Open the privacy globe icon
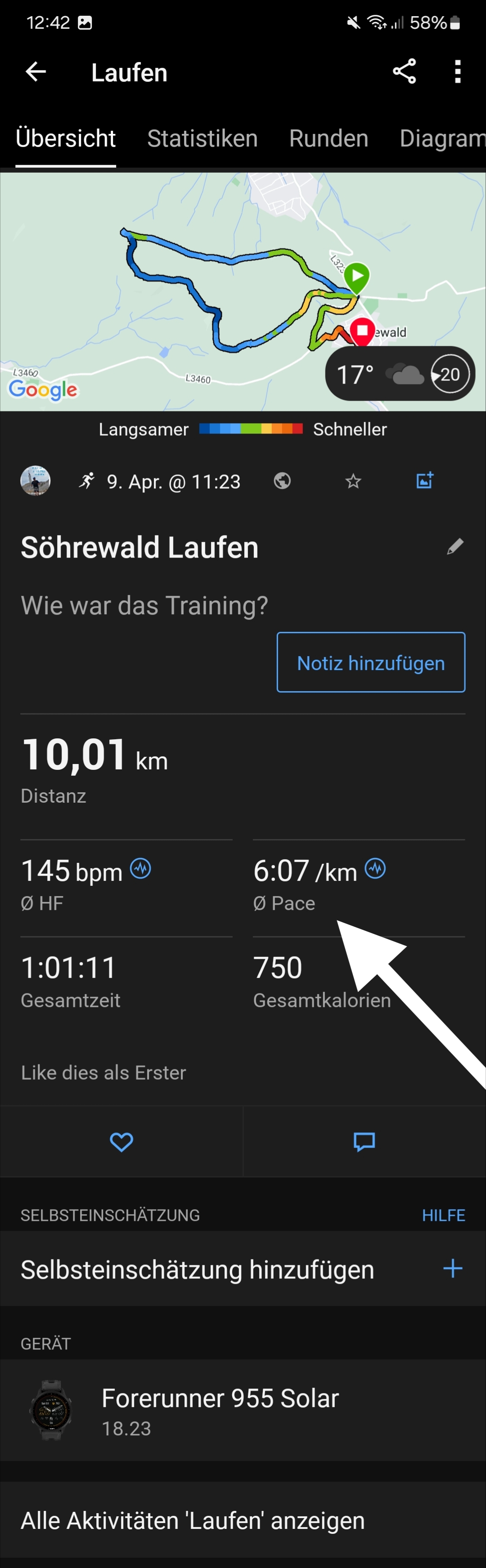This screenshot has height=1568, width=486. [282, 481]
